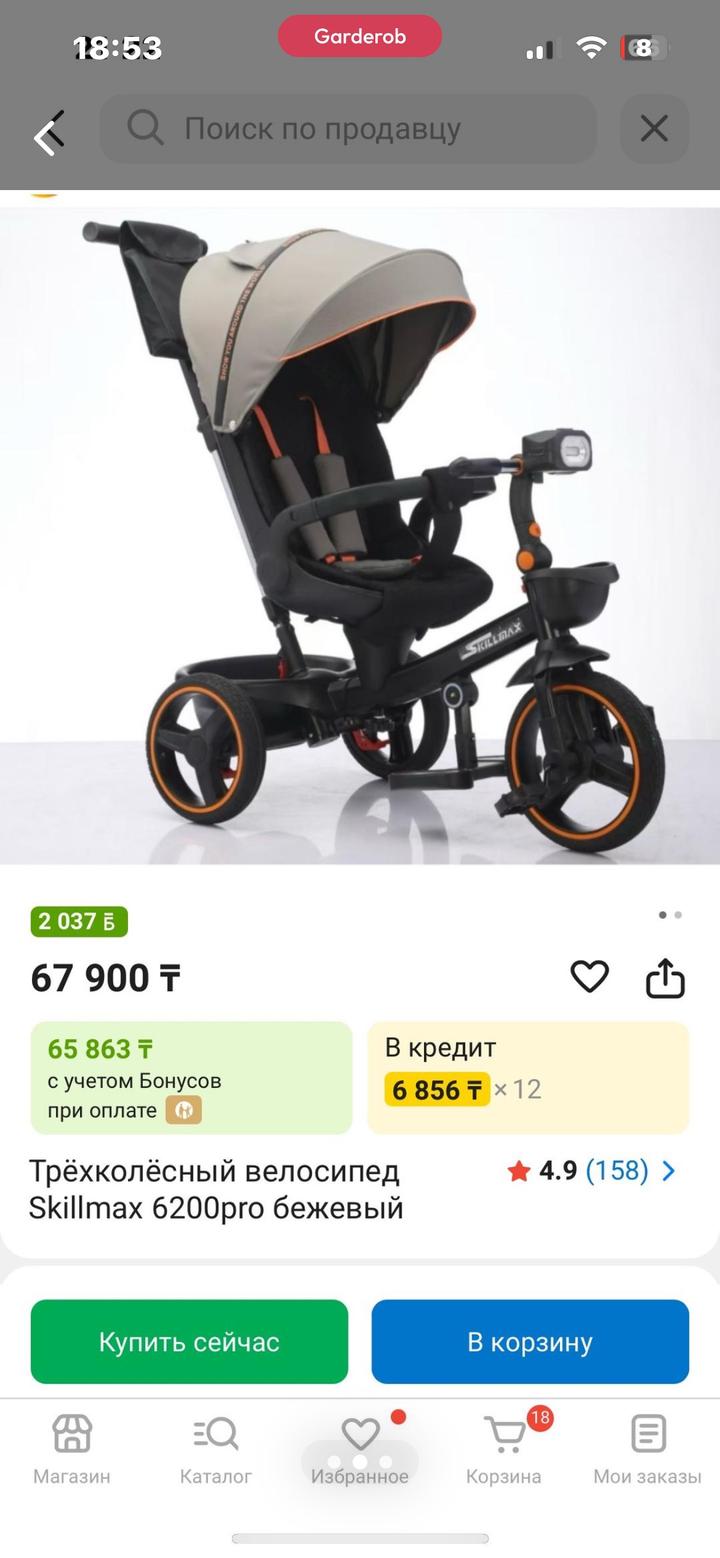Go to the Избранное tab
The height and width of the screenshot is (1558, 720).
360,1448
